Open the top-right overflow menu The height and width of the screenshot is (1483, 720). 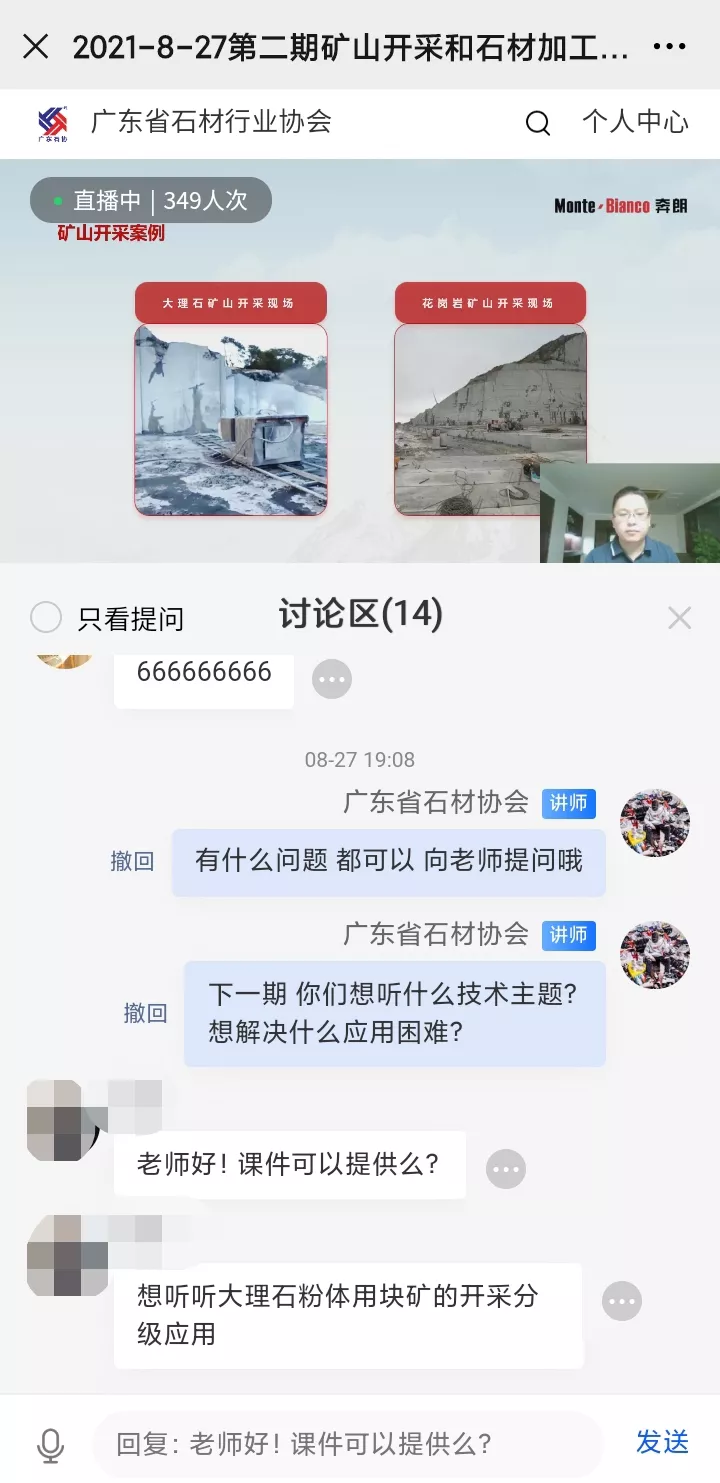669,46
